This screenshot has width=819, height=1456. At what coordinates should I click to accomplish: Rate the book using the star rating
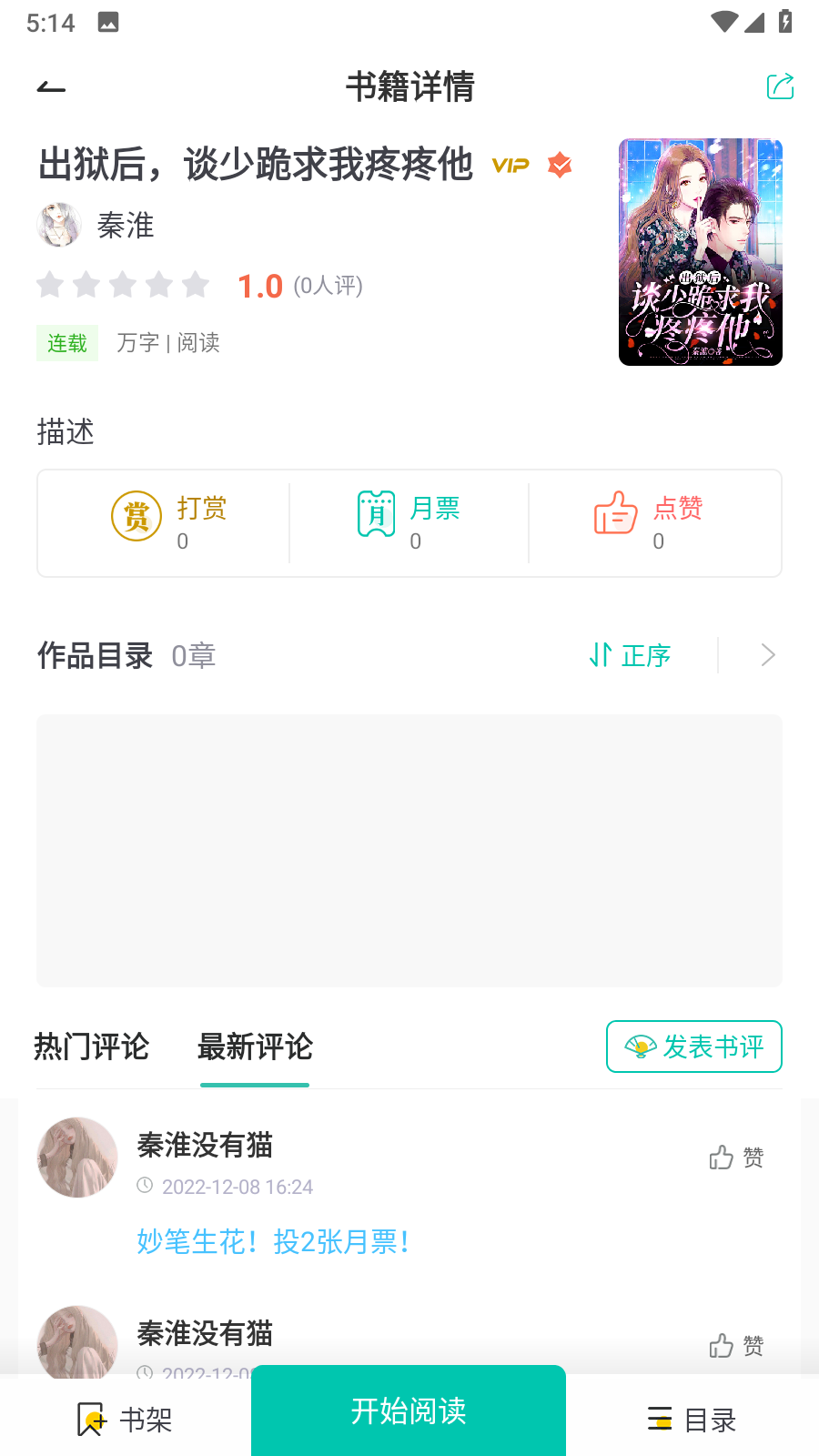pos(121,285)
